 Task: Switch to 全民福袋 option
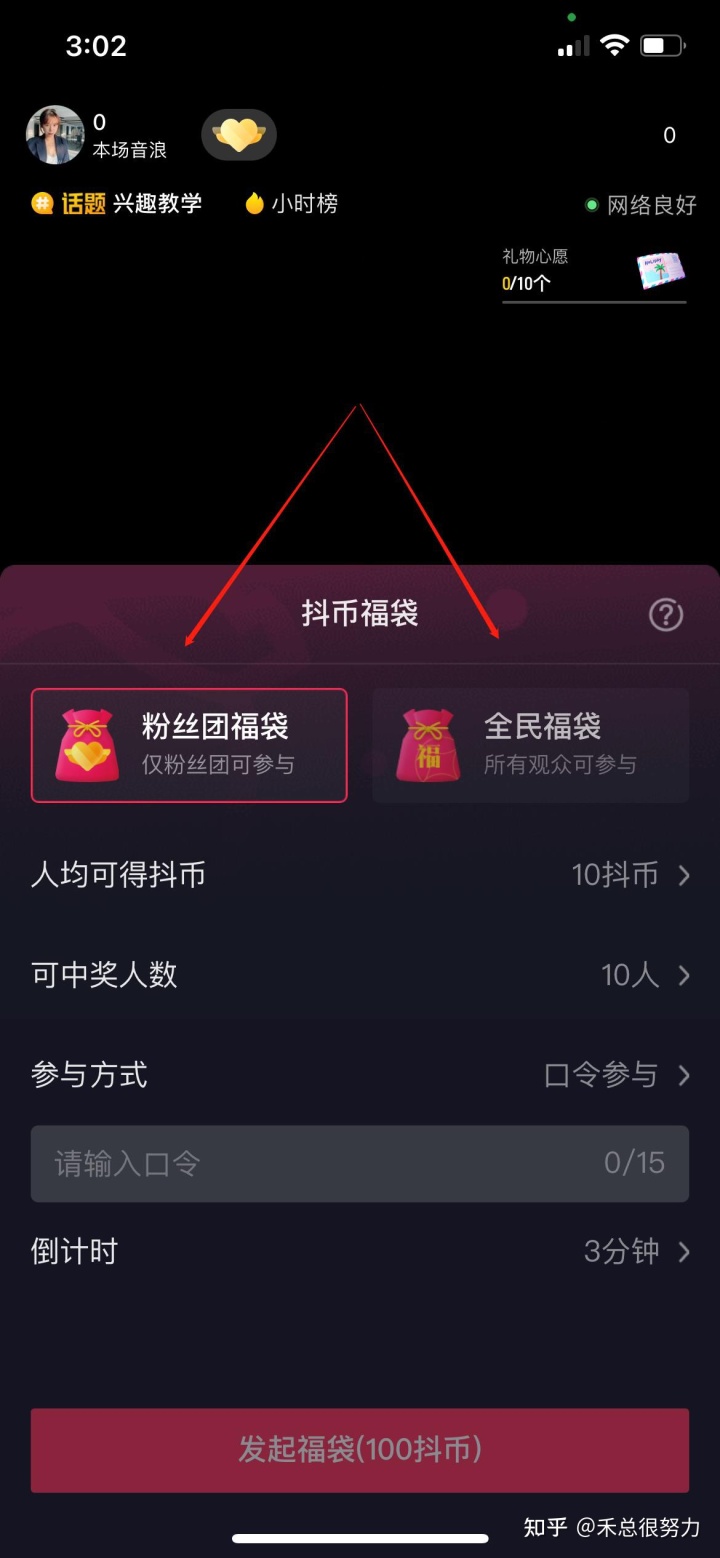coord(530,745)
